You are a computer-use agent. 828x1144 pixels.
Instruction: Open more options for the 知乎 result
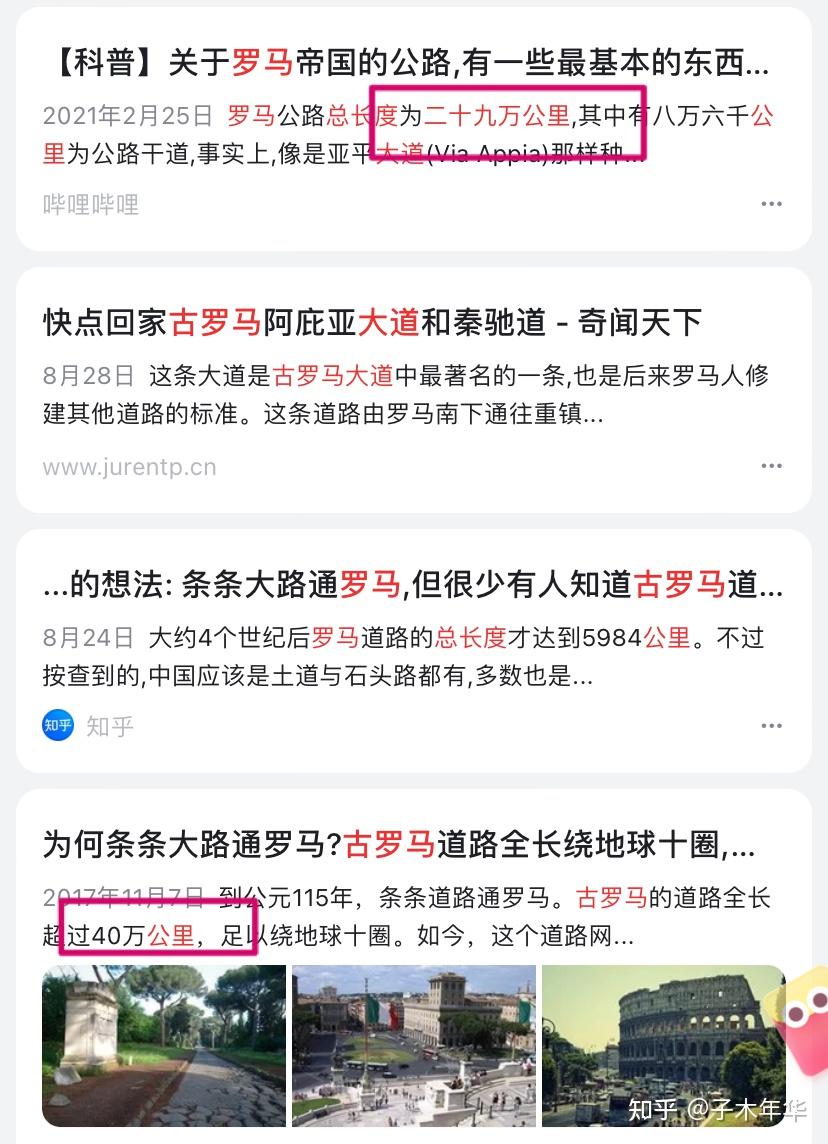[x=771, y=726]
